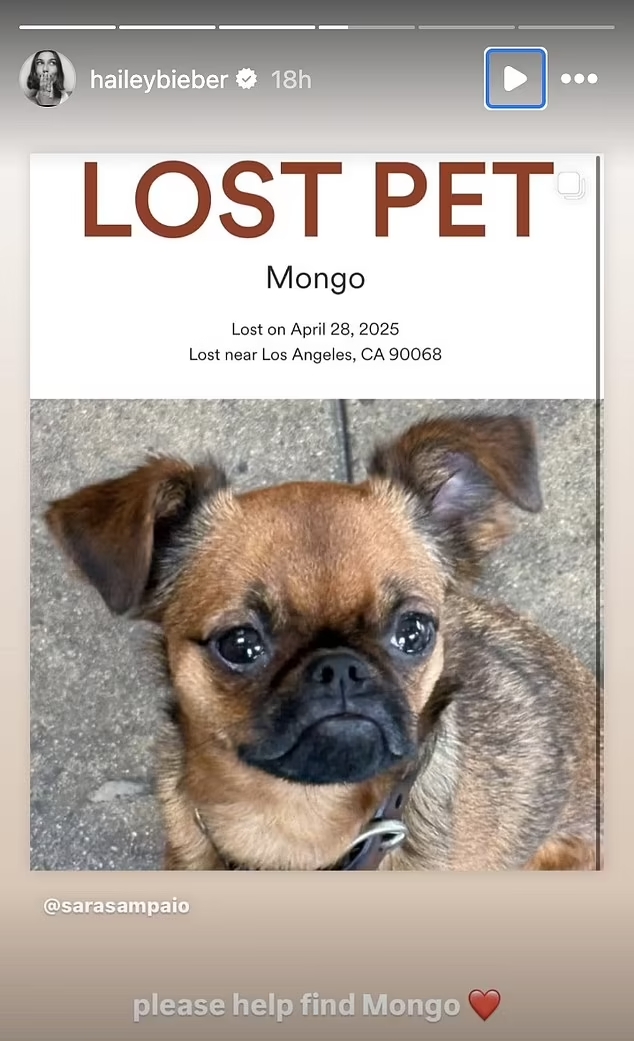Open haileybieber's profile picture
The image size is (634, 1041).
click(47, 78)
